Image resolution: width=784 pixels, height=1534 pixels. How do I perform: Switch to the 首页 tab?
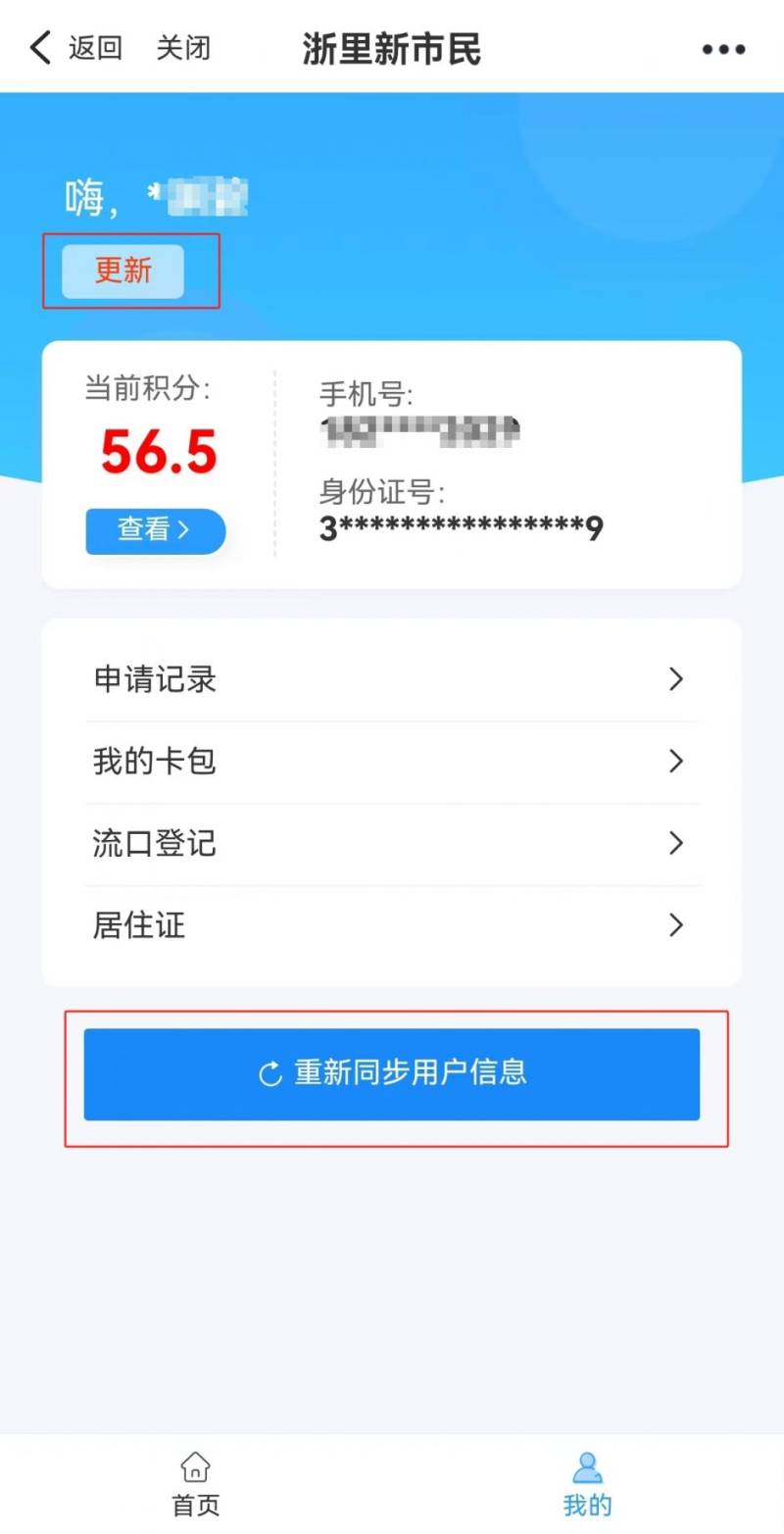[196, 1484]
